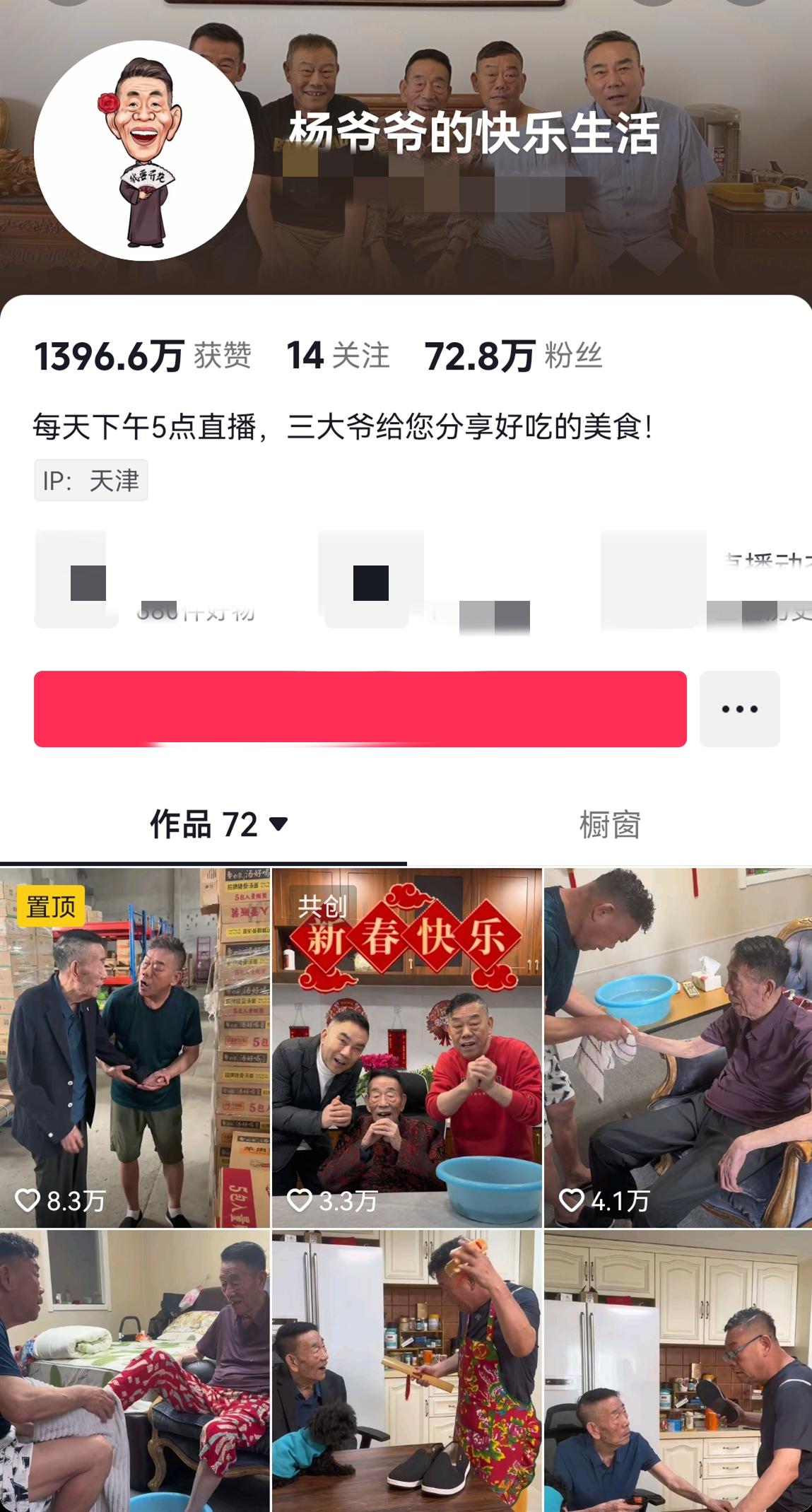Open the video with 4.1万 likes
The image size is (812, 1512).
pyautogui.click(x=678, y=1047)
